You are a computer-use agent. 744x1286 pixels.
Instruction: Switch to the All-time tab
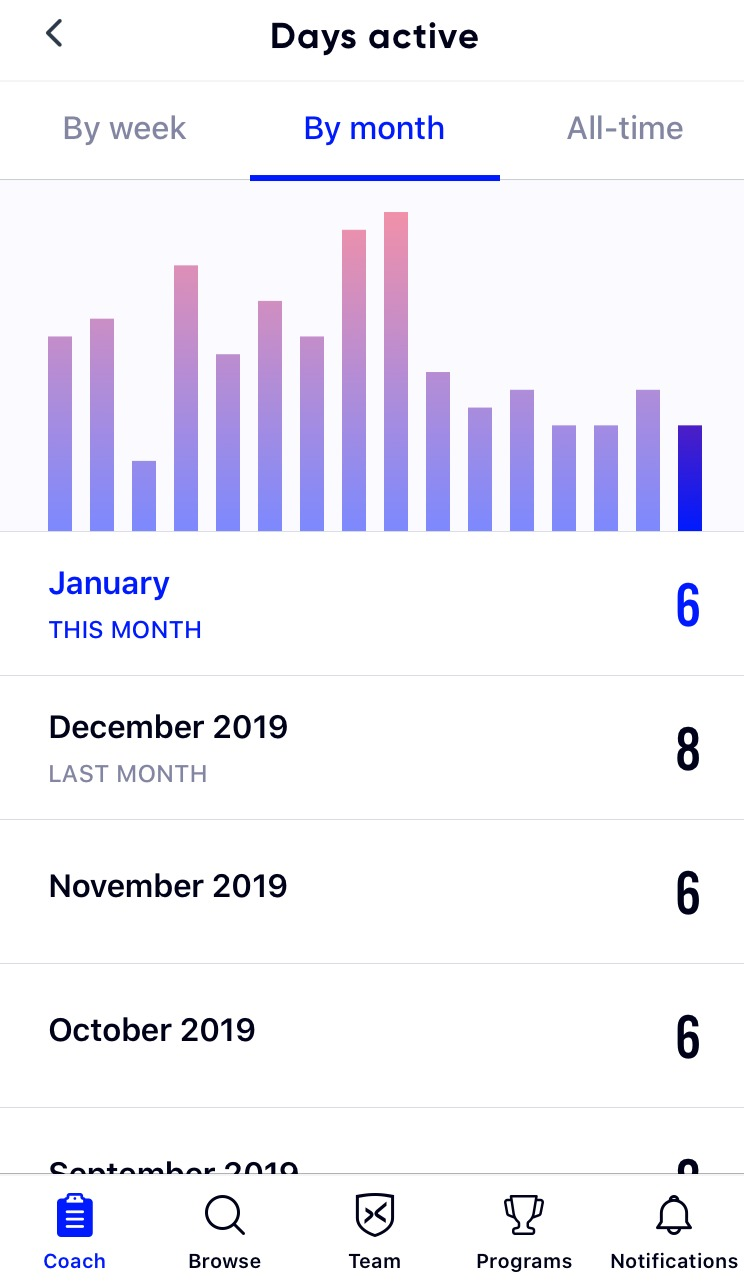tap(625, 129)
